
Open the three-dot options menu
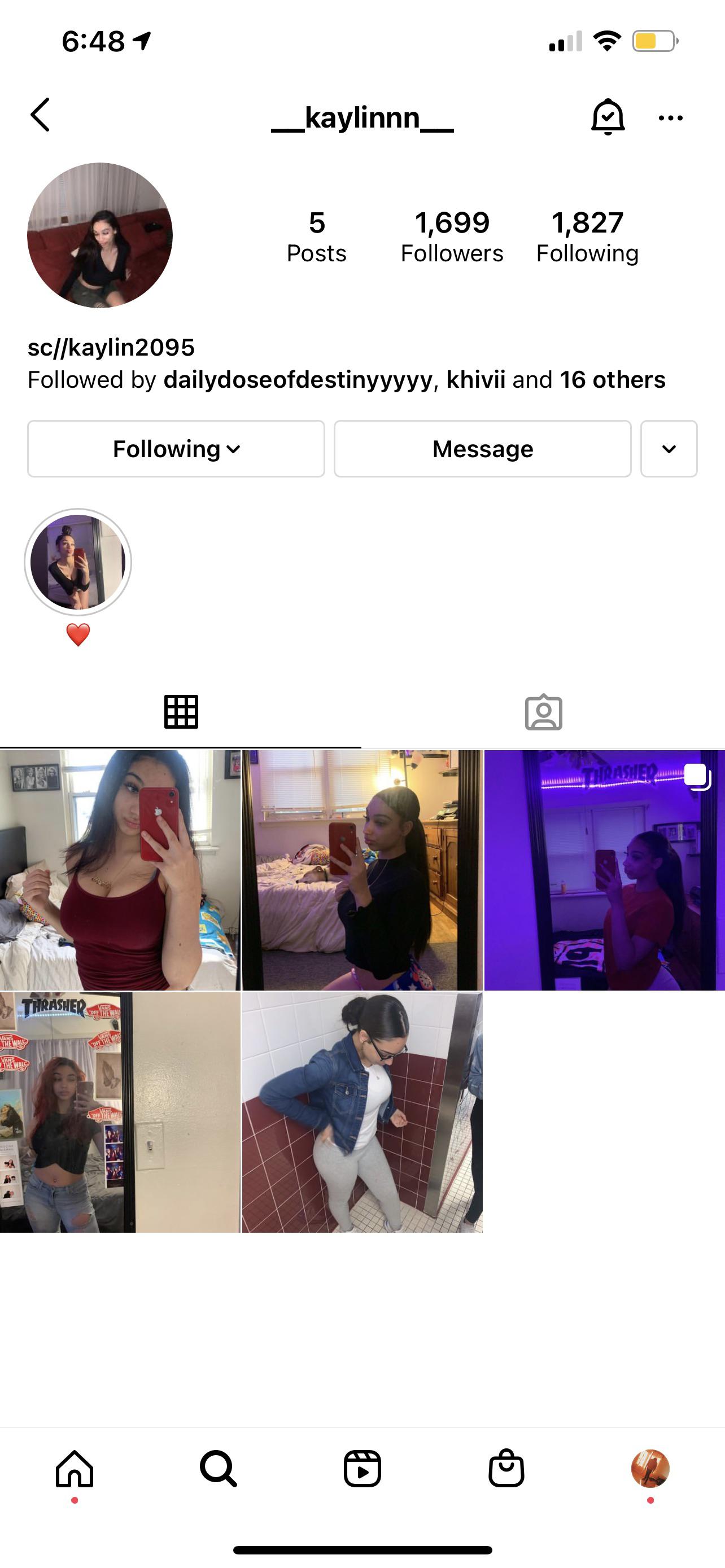coord(670,117)
